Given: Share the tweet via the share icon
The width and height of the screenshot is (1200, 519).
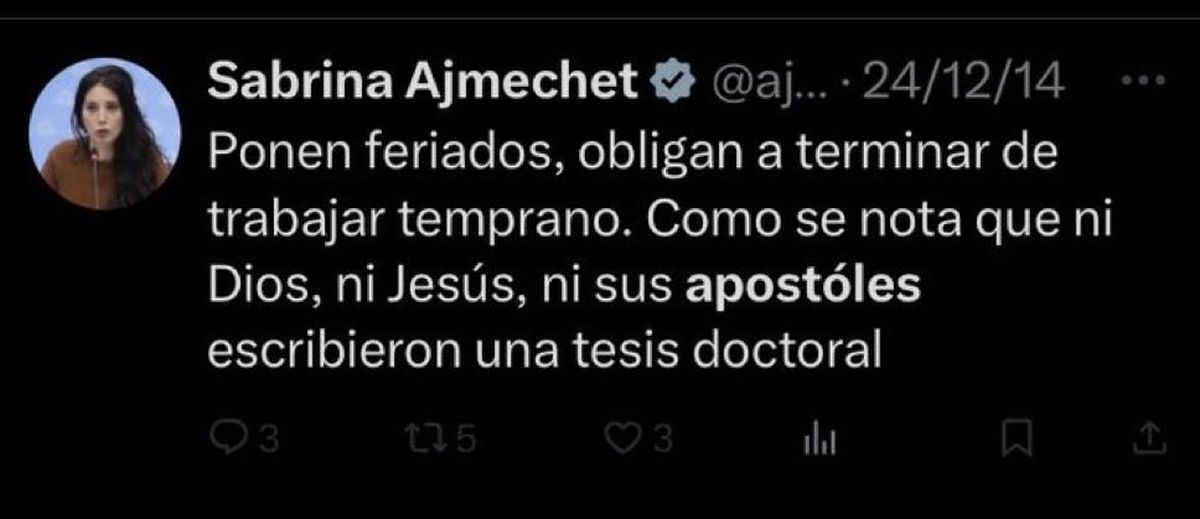Looking at the screenshot, I should (1150, 438).
